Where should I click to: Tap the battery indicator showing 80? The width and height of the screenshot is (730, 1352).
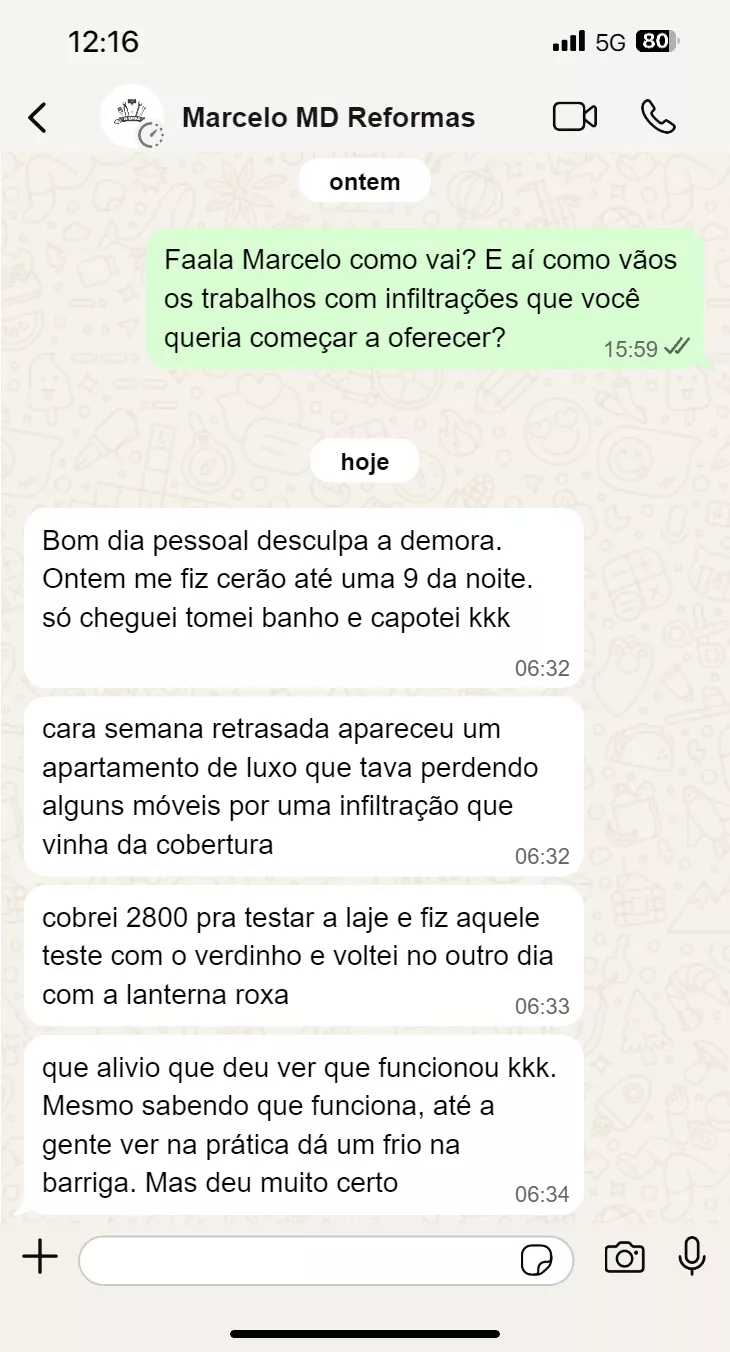(655, 42)
